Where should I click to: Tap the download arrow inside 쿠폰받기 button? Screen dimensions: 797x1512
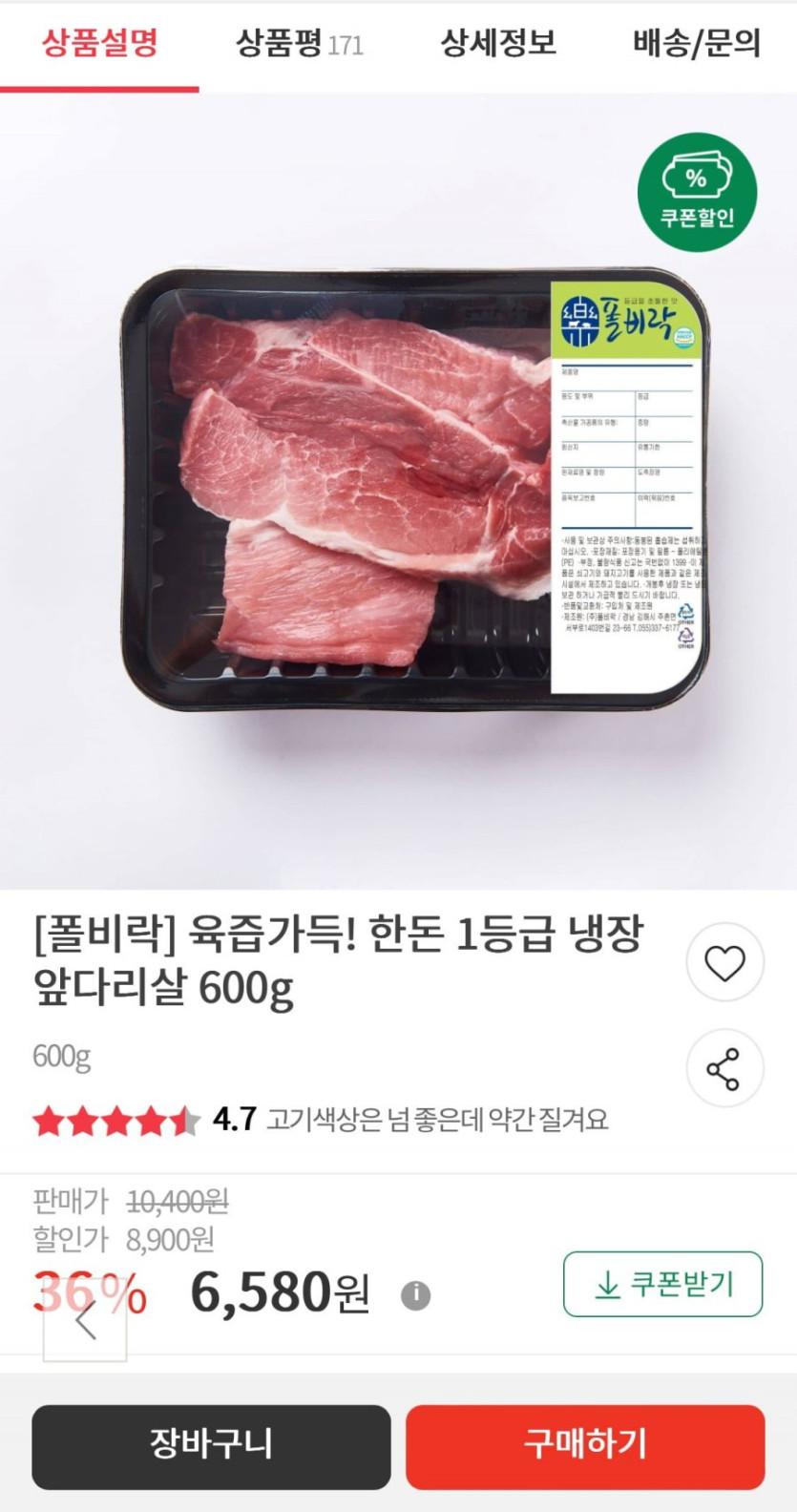(x=607, y=1286)
